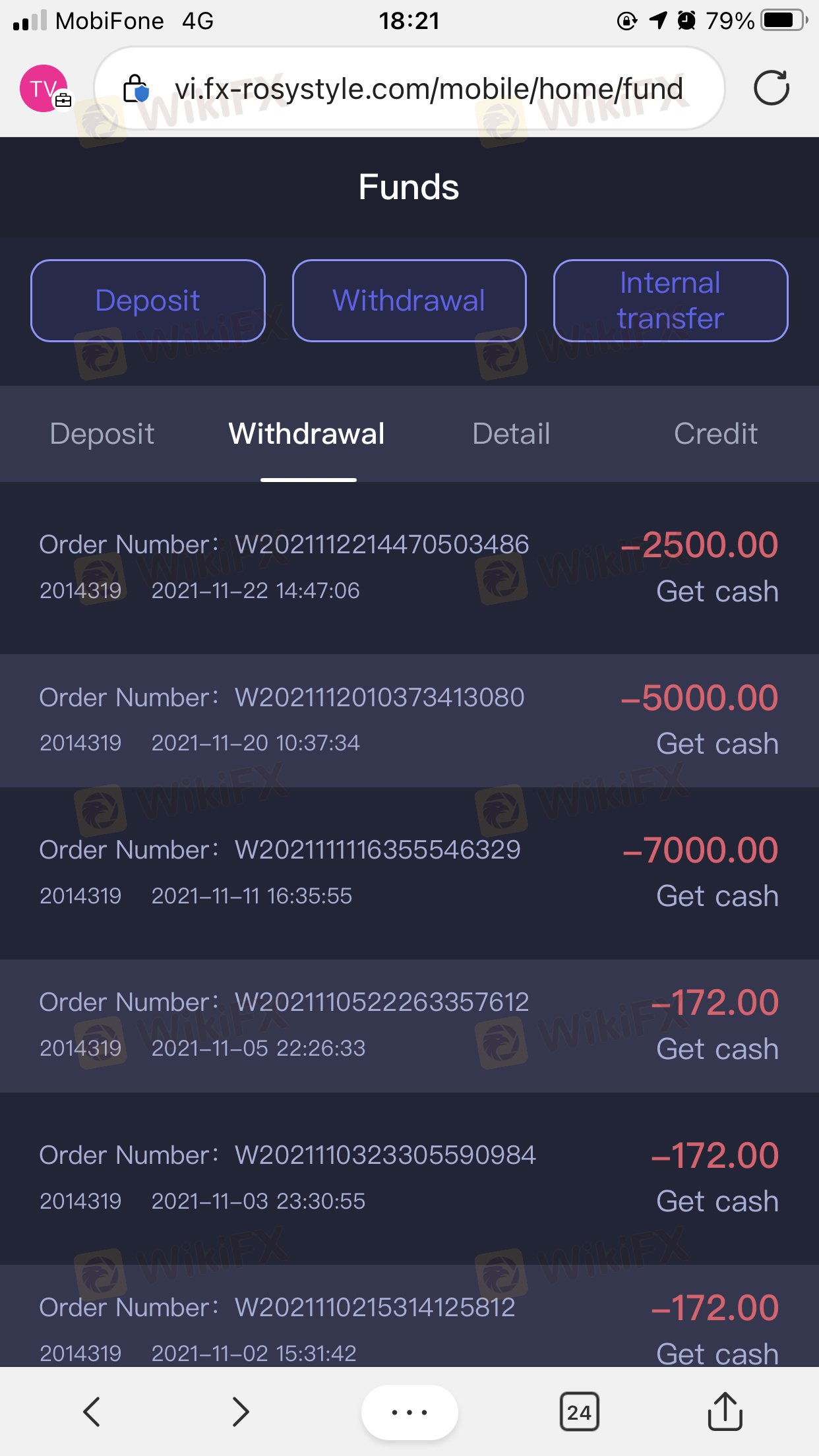Open Internal transfer
819x1456 pixels.
pyautogui.click(x=670, y=301)
